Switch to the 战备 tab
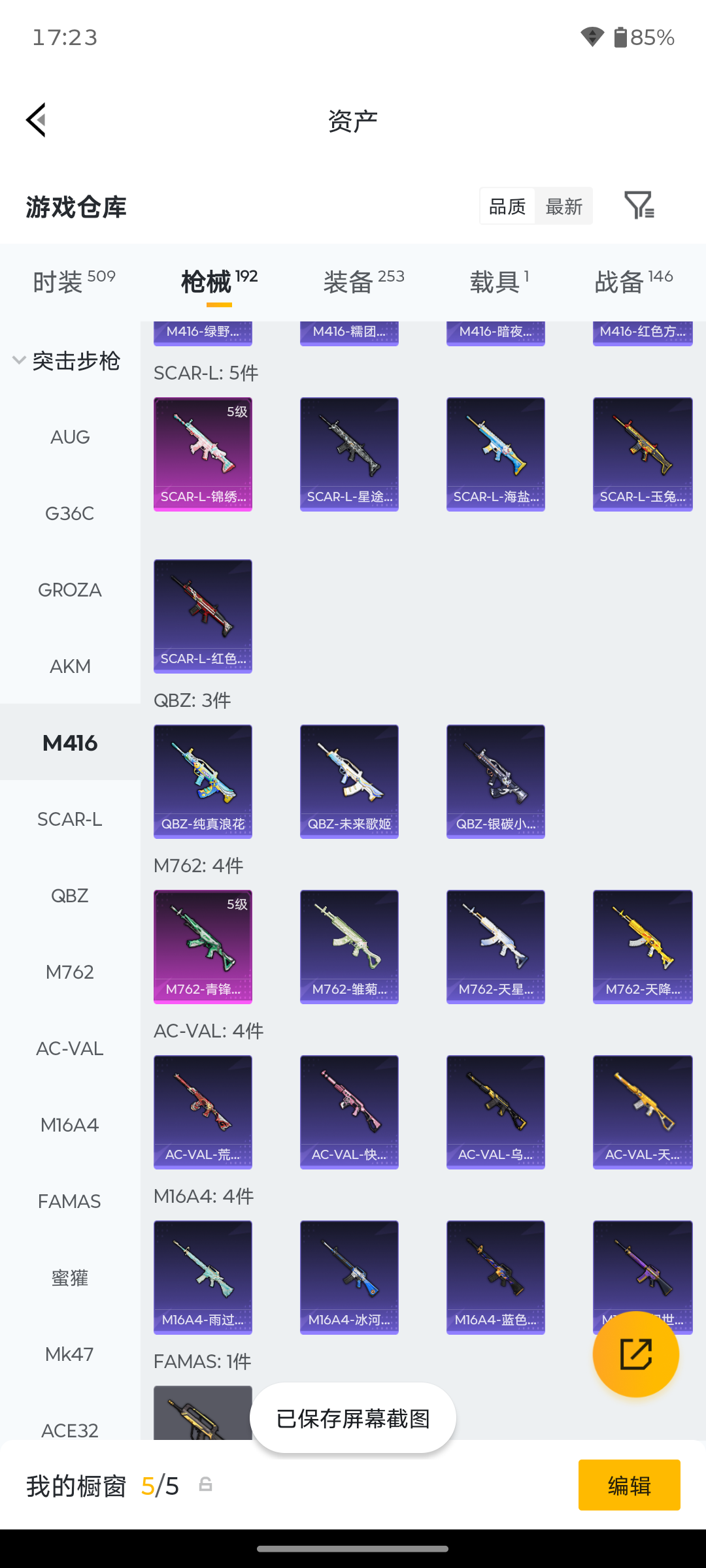706x1568 pixels. coord(633,282)
